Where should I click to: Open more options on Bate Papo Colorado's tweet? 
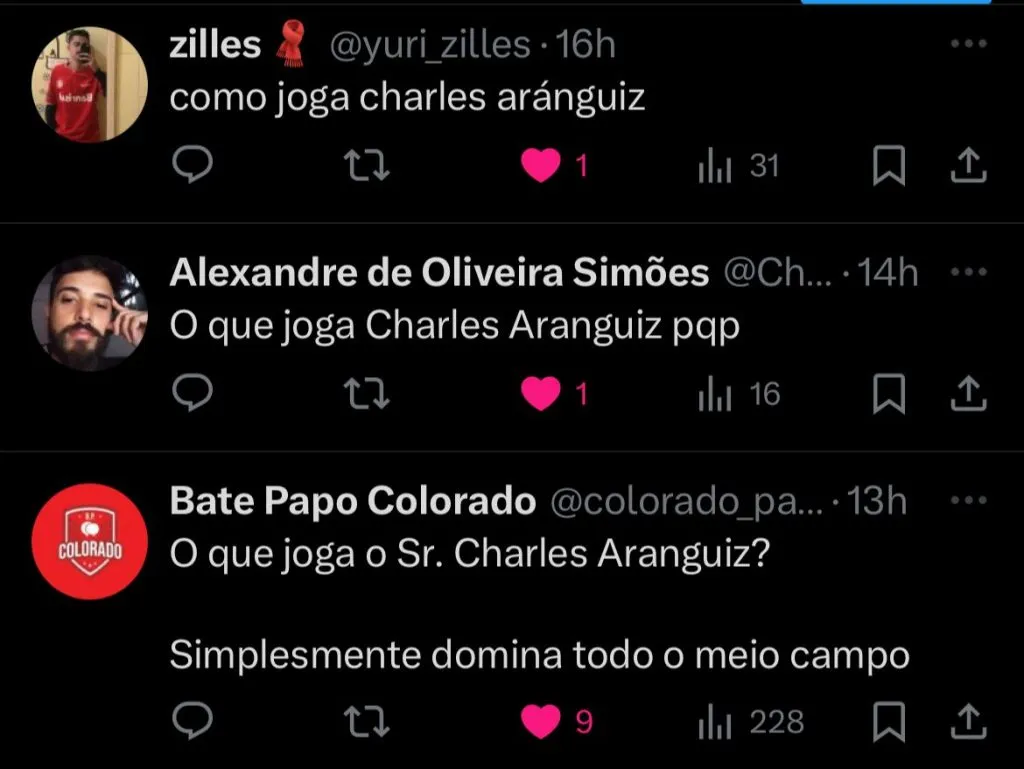pyautogui.click(x=967, y=500)
